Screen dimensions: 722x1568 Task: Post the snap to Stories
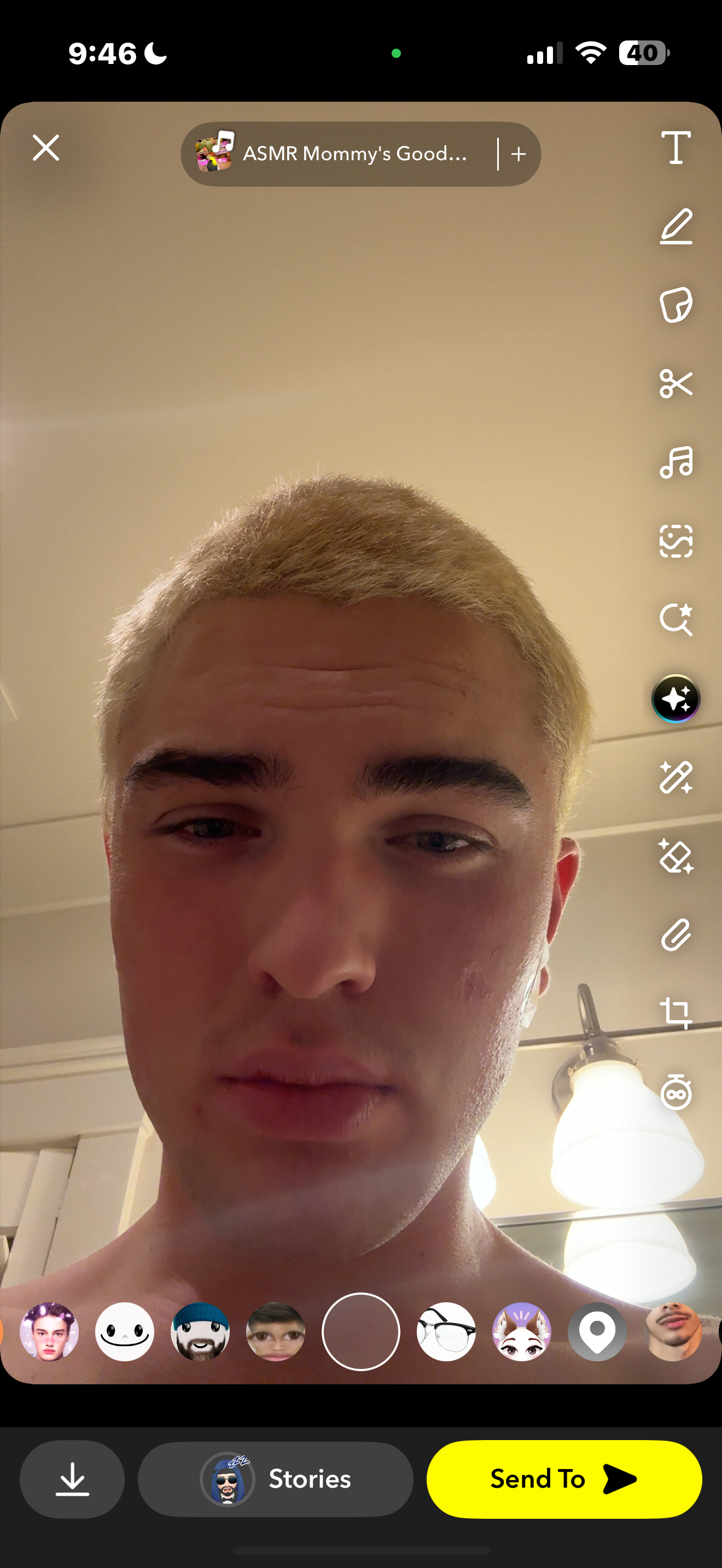pyautogui.click(x=276, y=1479)
